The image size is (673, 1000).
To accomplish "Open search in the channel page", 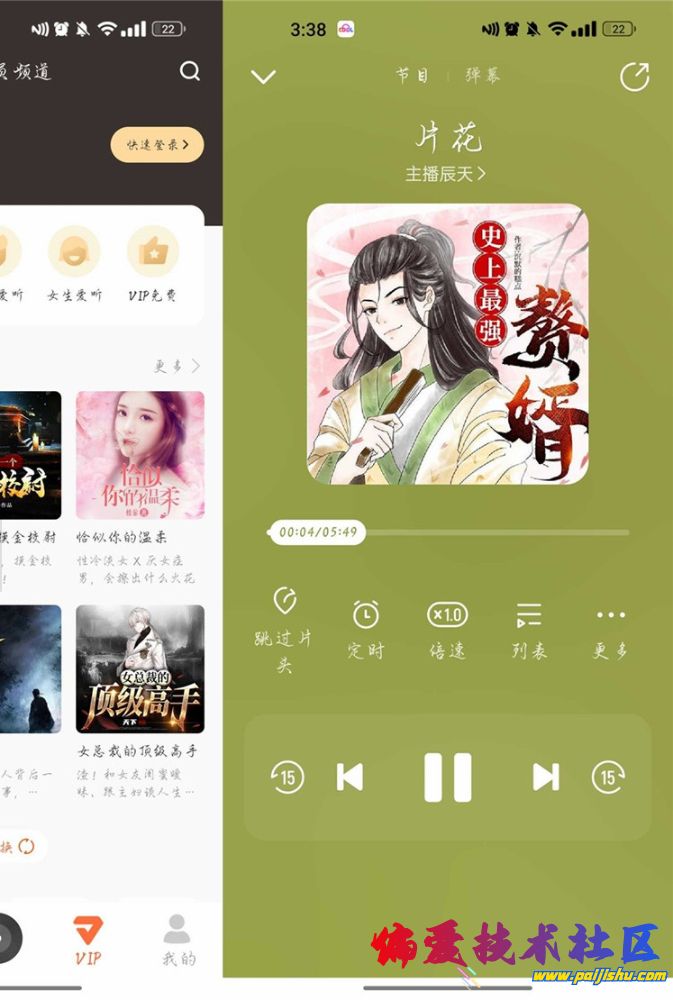I will pyautogui.click(x=189, y=71).
